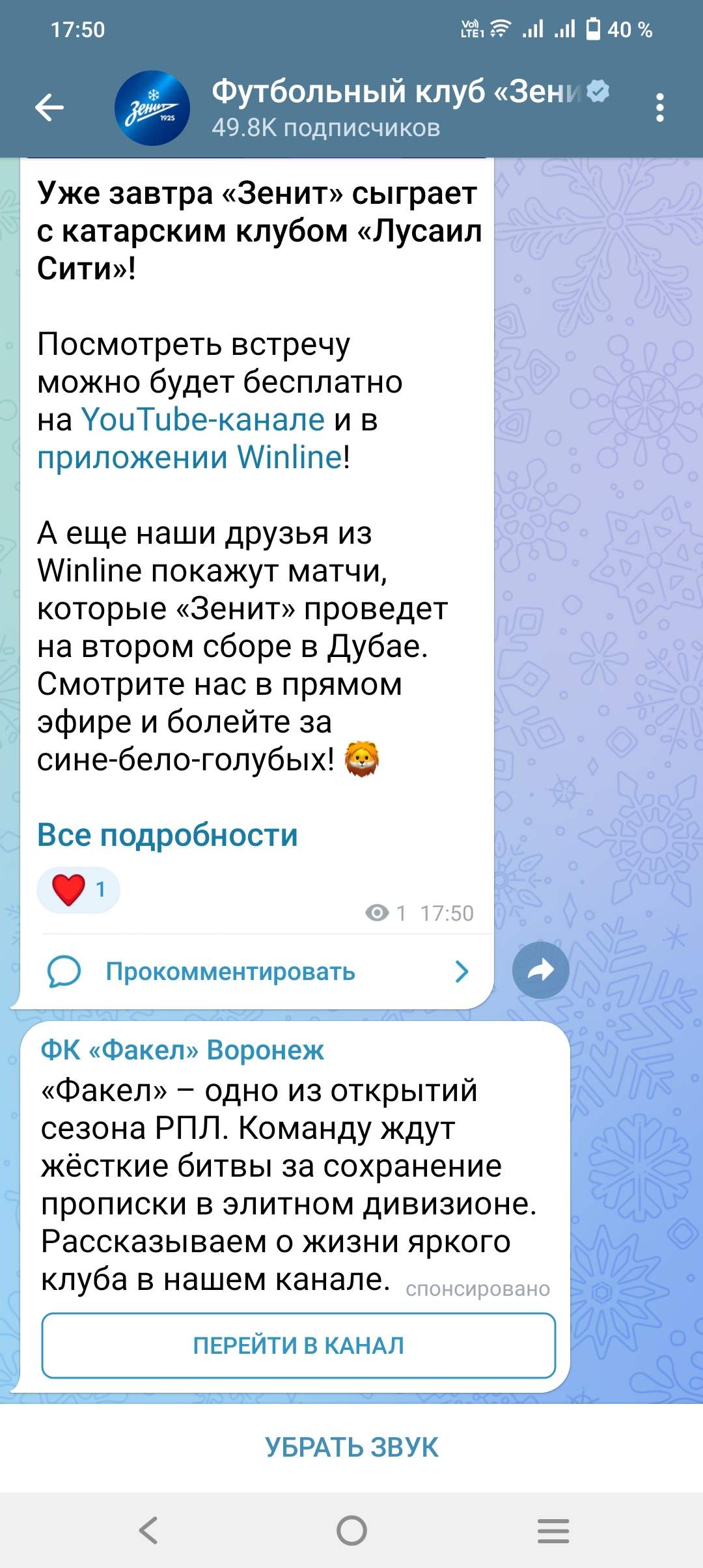
Task: Tap the system home button
Action: point(351,1530)
